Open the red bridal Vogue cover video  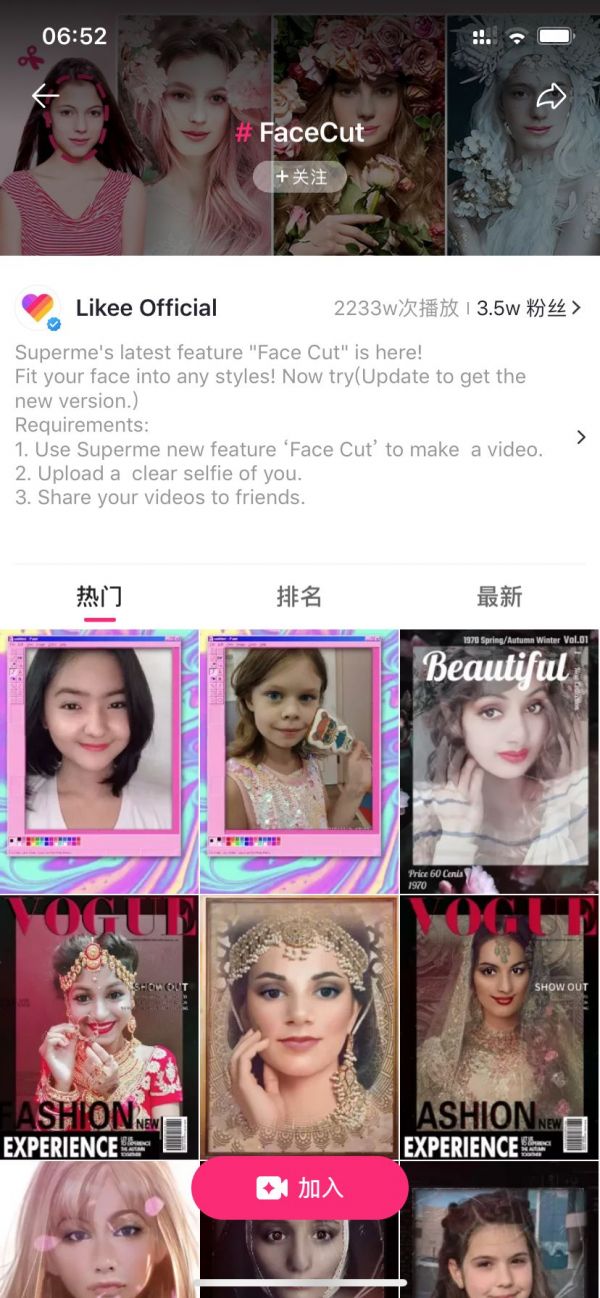point(99,1027)
